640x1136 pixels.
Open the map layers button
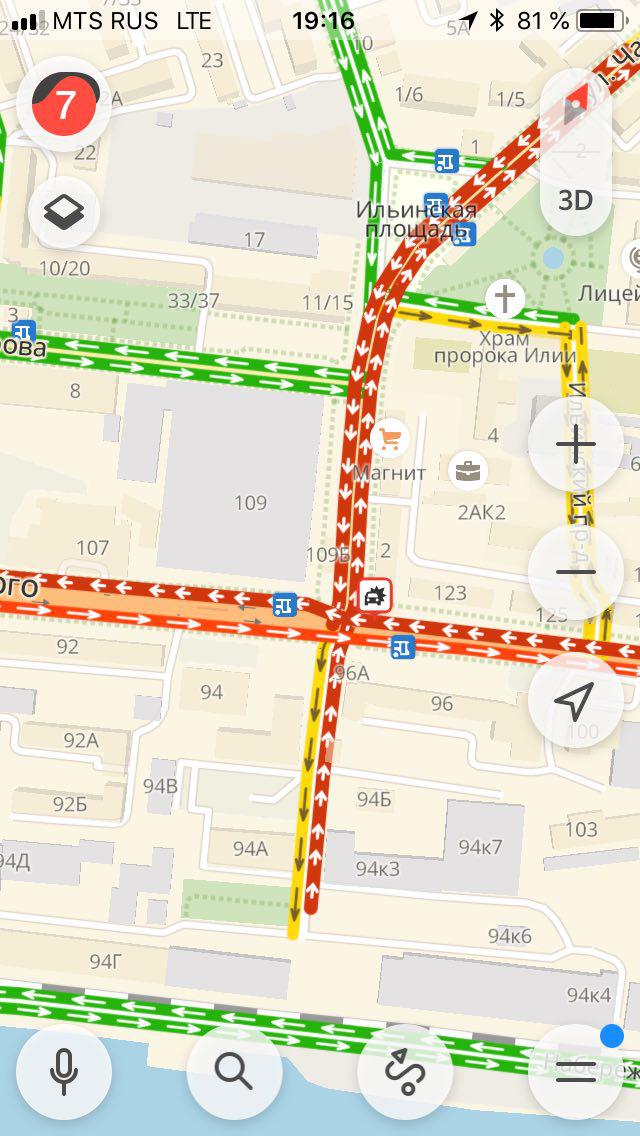coord(64,211)
